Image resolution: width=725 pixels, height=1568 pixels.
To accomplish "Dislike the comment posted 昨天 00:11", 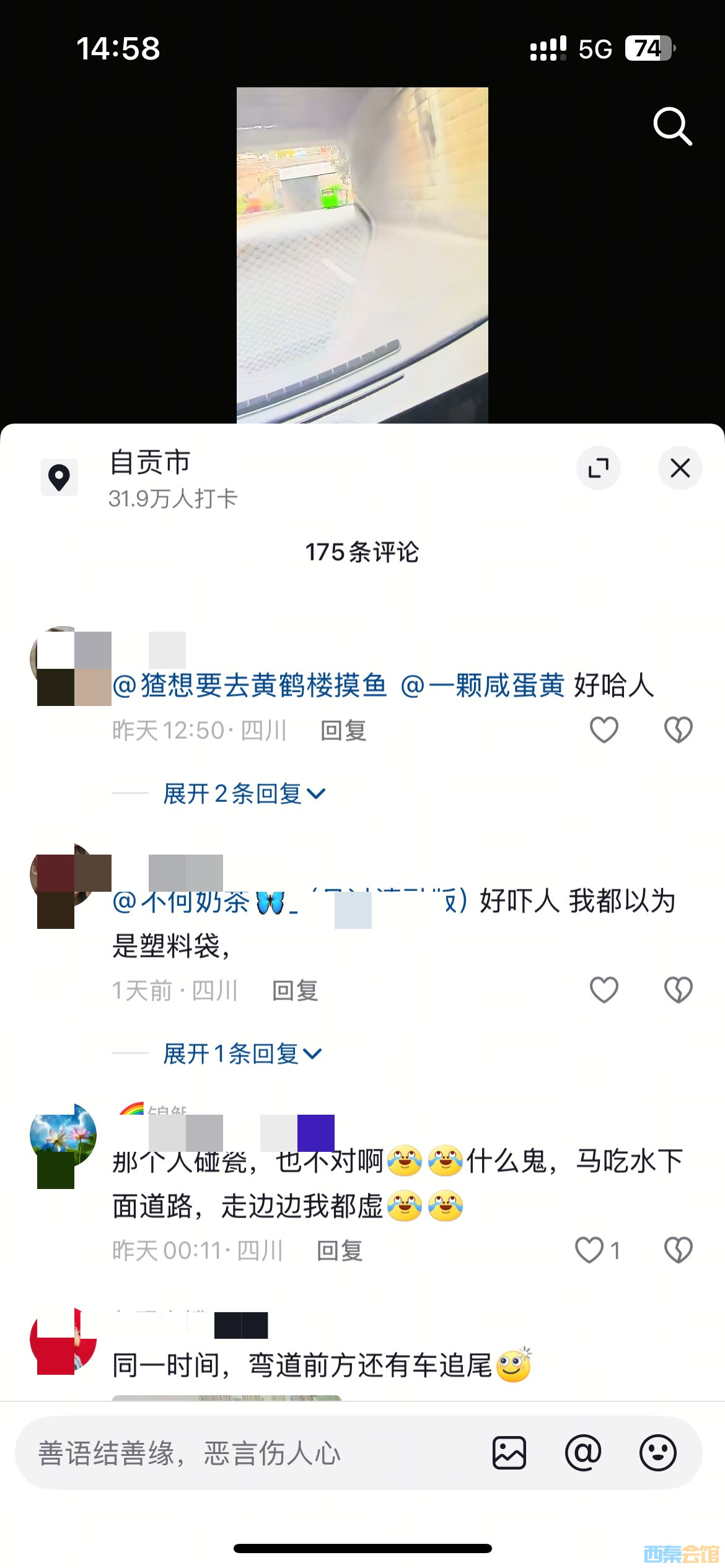I will pyautogui.click(x=678, y=1250).
